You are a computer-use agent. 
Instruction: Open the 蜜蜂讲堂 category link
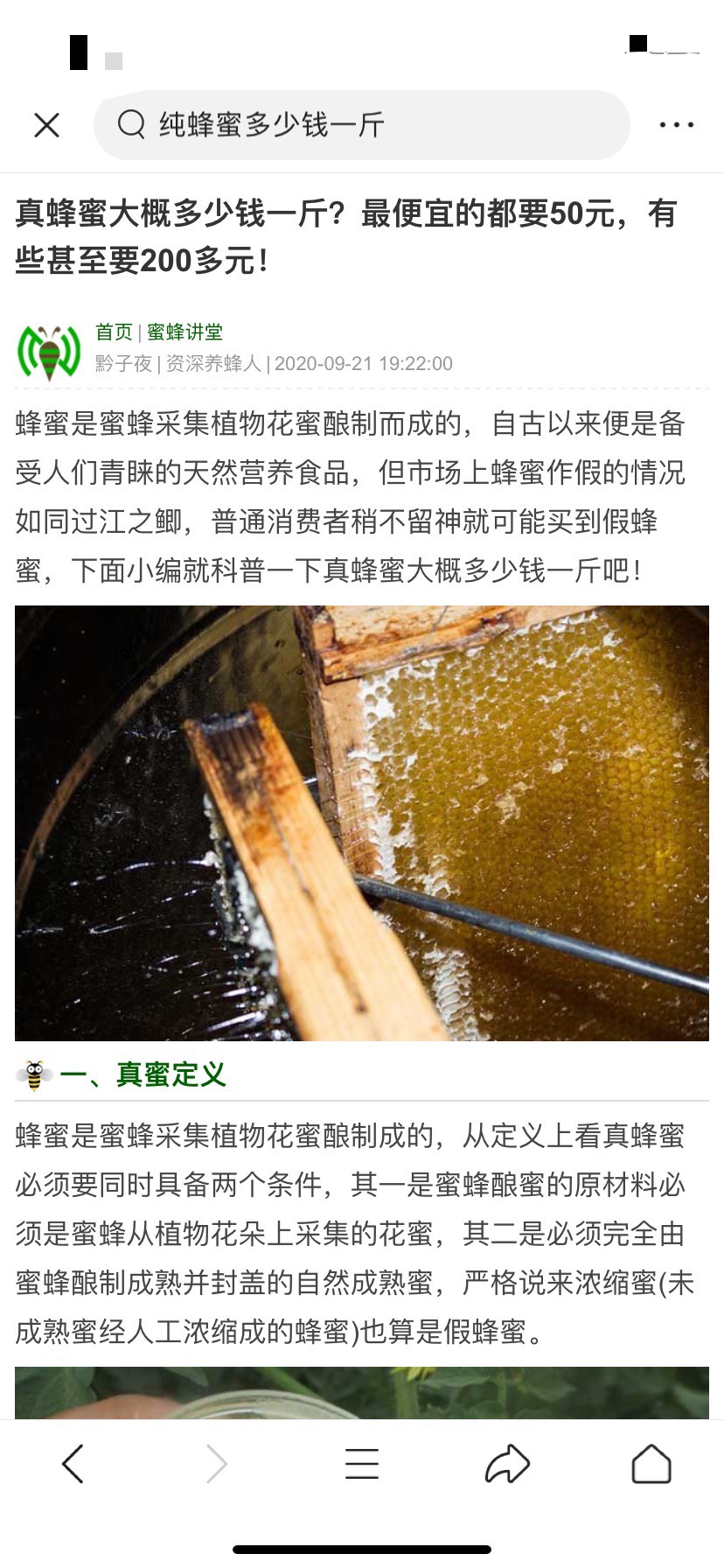click(184, 332)
